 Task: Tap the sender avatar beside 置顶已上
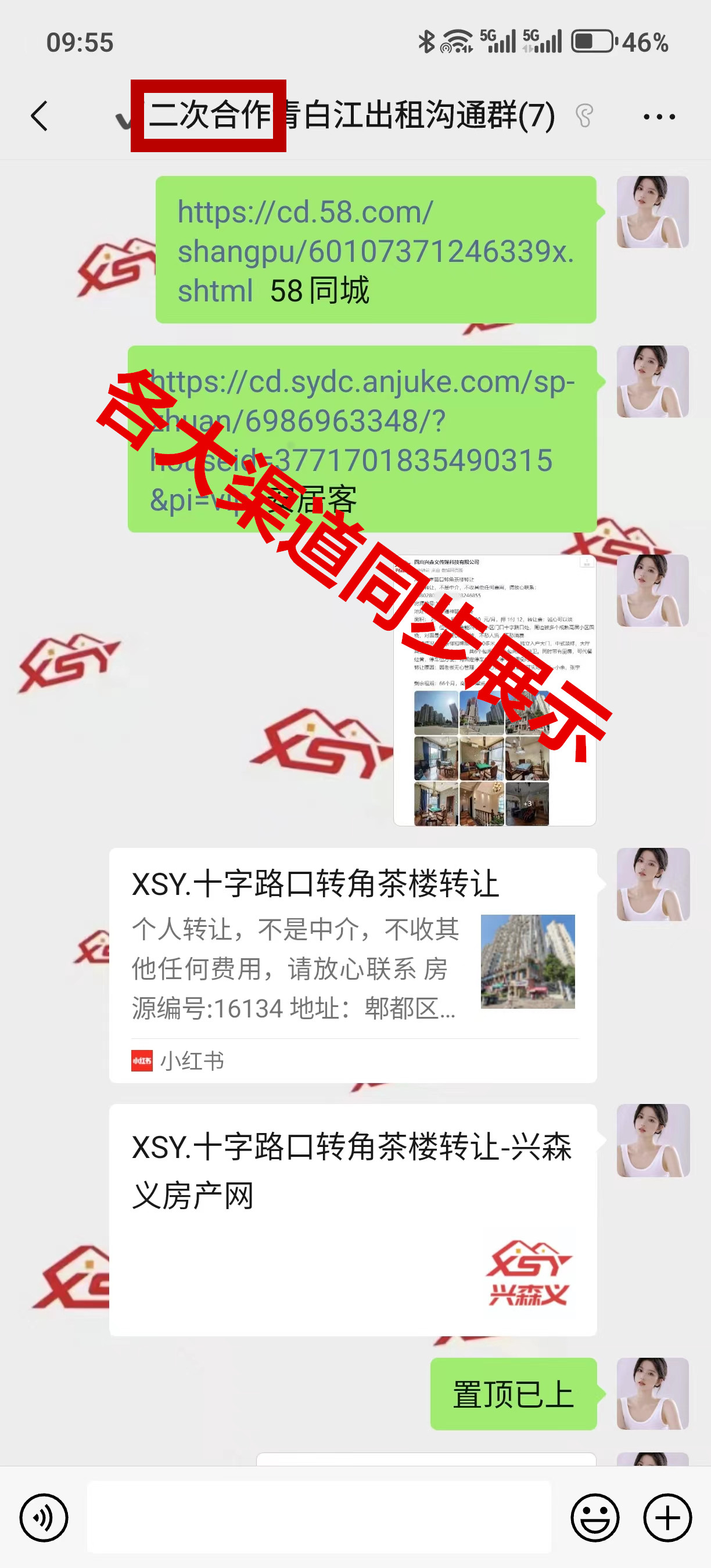652,1393
